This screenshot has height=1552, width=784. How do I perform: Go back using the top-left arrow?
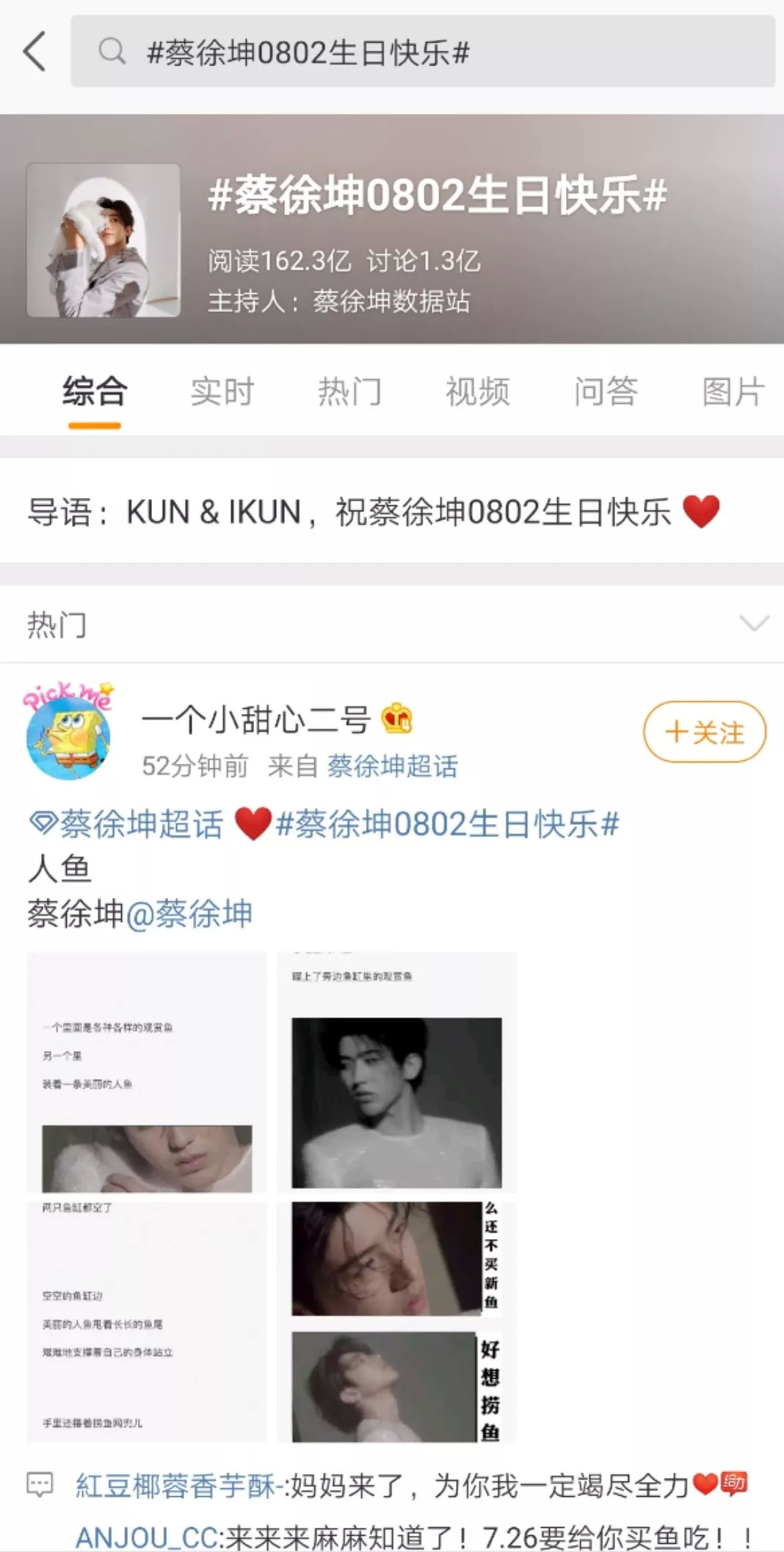click(x=35, y=51)
